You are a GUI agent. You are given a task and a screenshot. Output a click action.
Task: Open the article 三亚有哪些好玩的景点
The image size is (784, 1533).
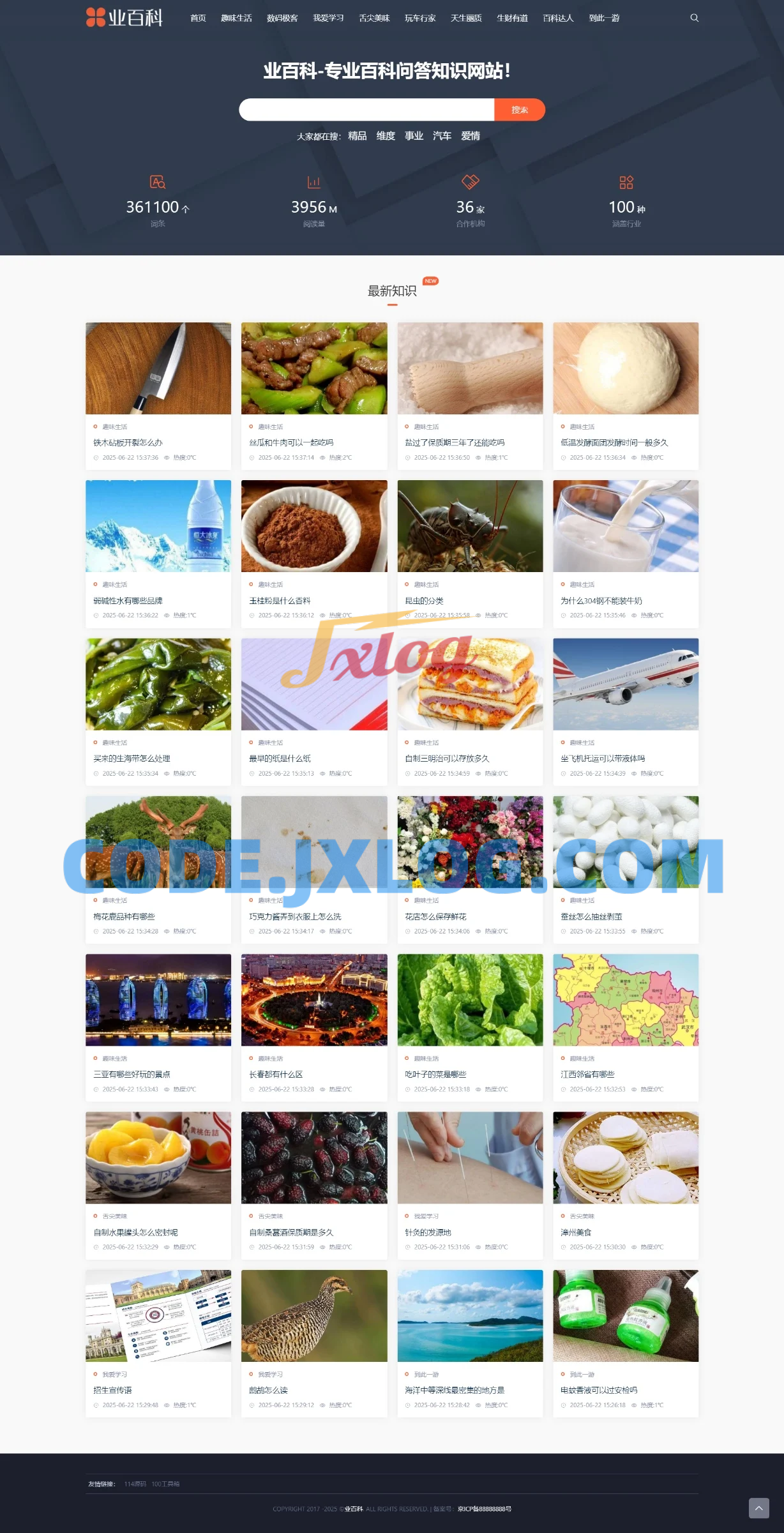[x=132, y=1075]
